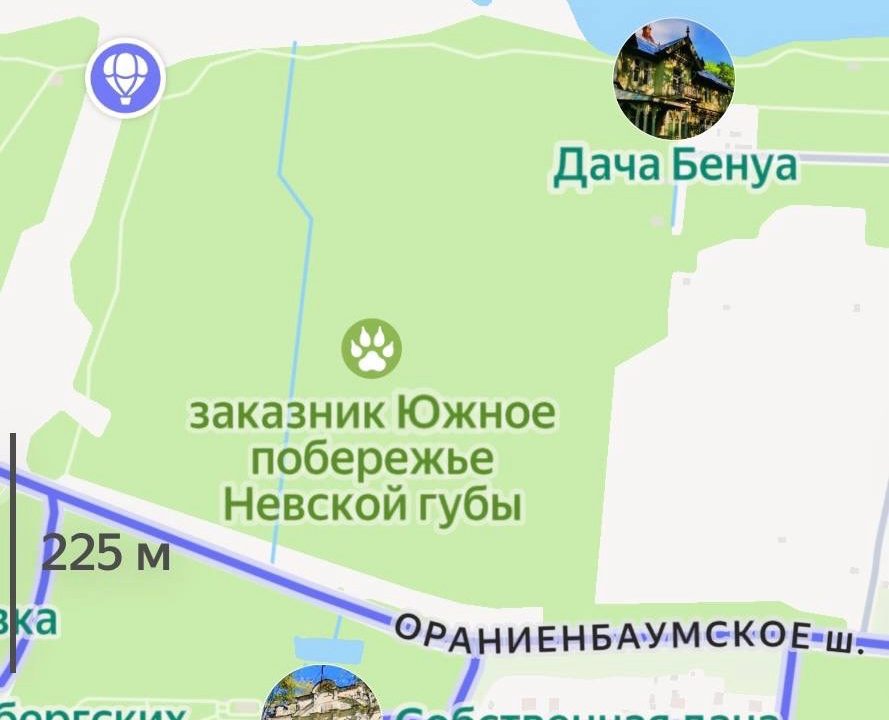Image resolution: width=889 pixels, height=720 pixels.
Task: Open the hot air balloon place marker
Action: 125,79
